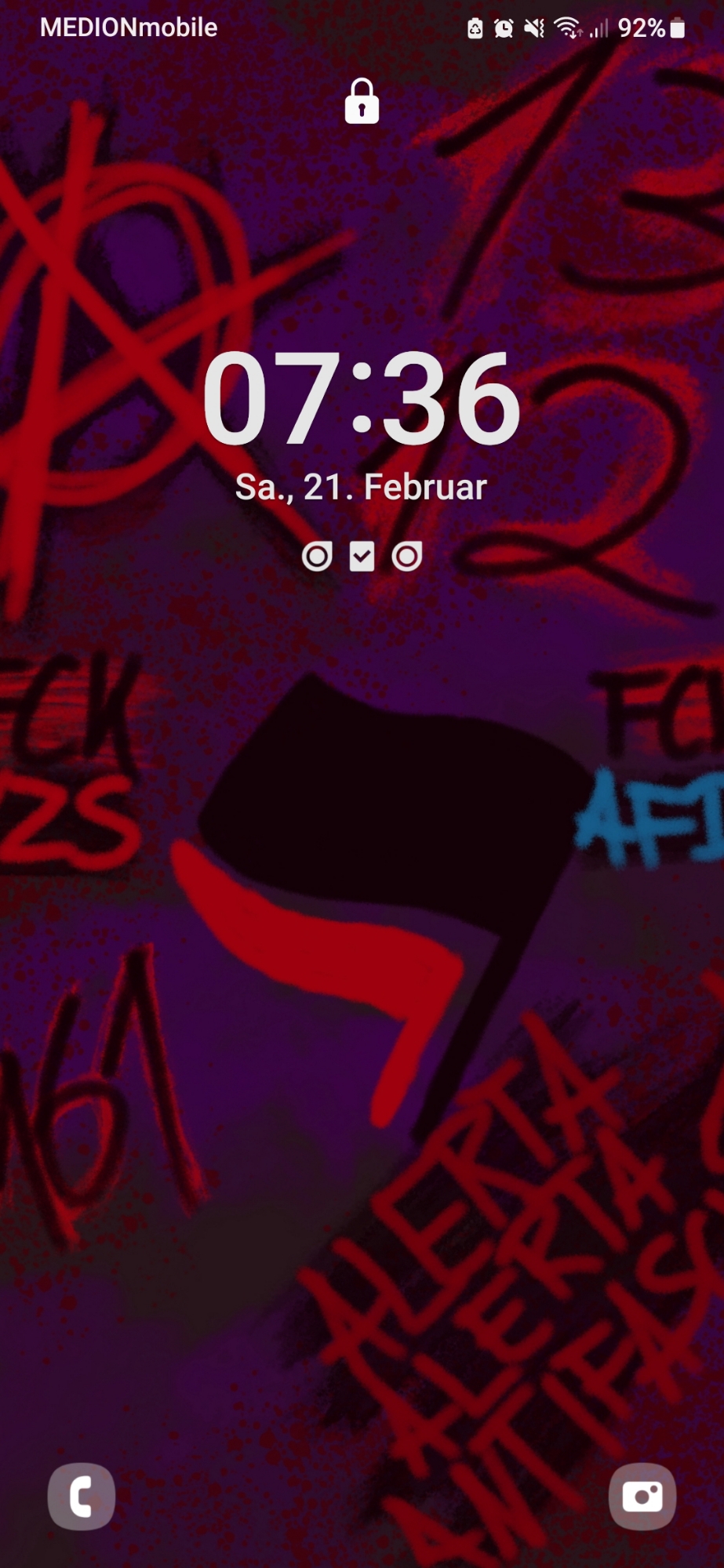Tap the lock icon to unlock
The height and width of the screenshot is (1568, 724).
[x=362, y=102]
